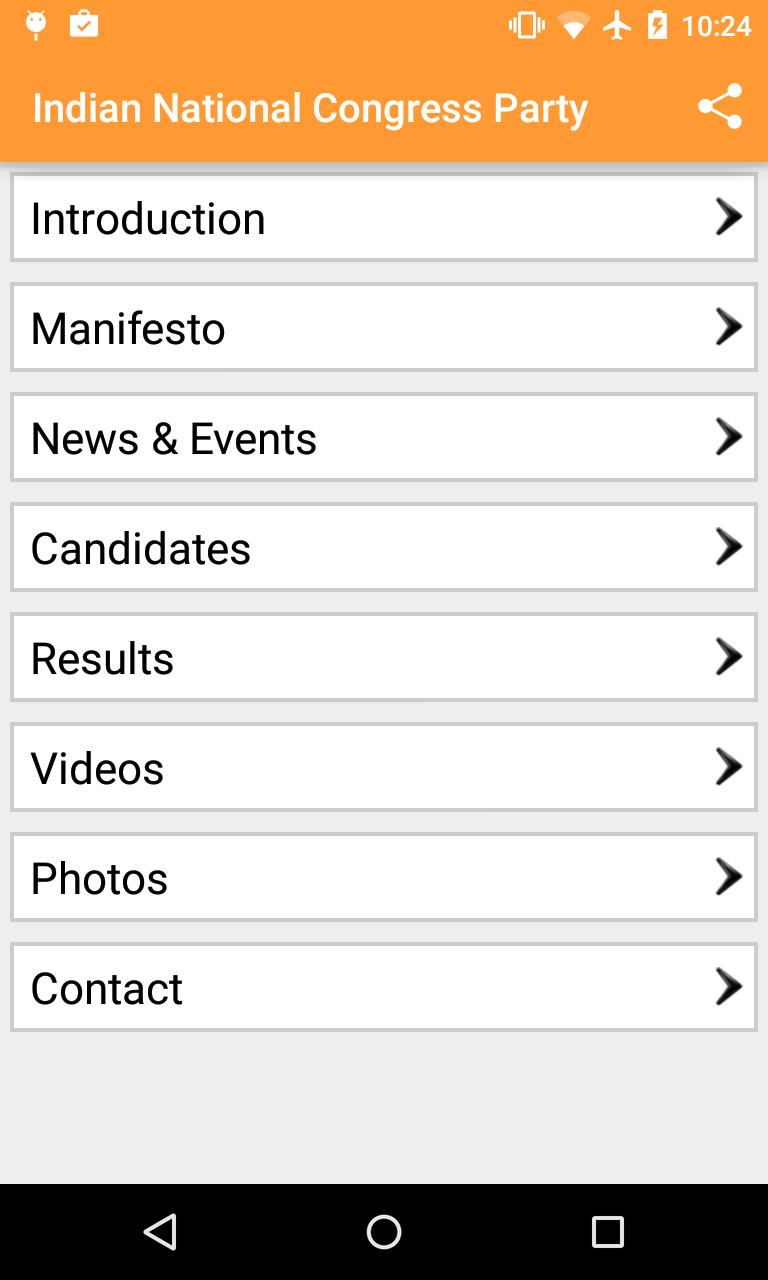The image size is (768, 1280).
Task: Check the election Results
Action: click(x=384, y=658)
